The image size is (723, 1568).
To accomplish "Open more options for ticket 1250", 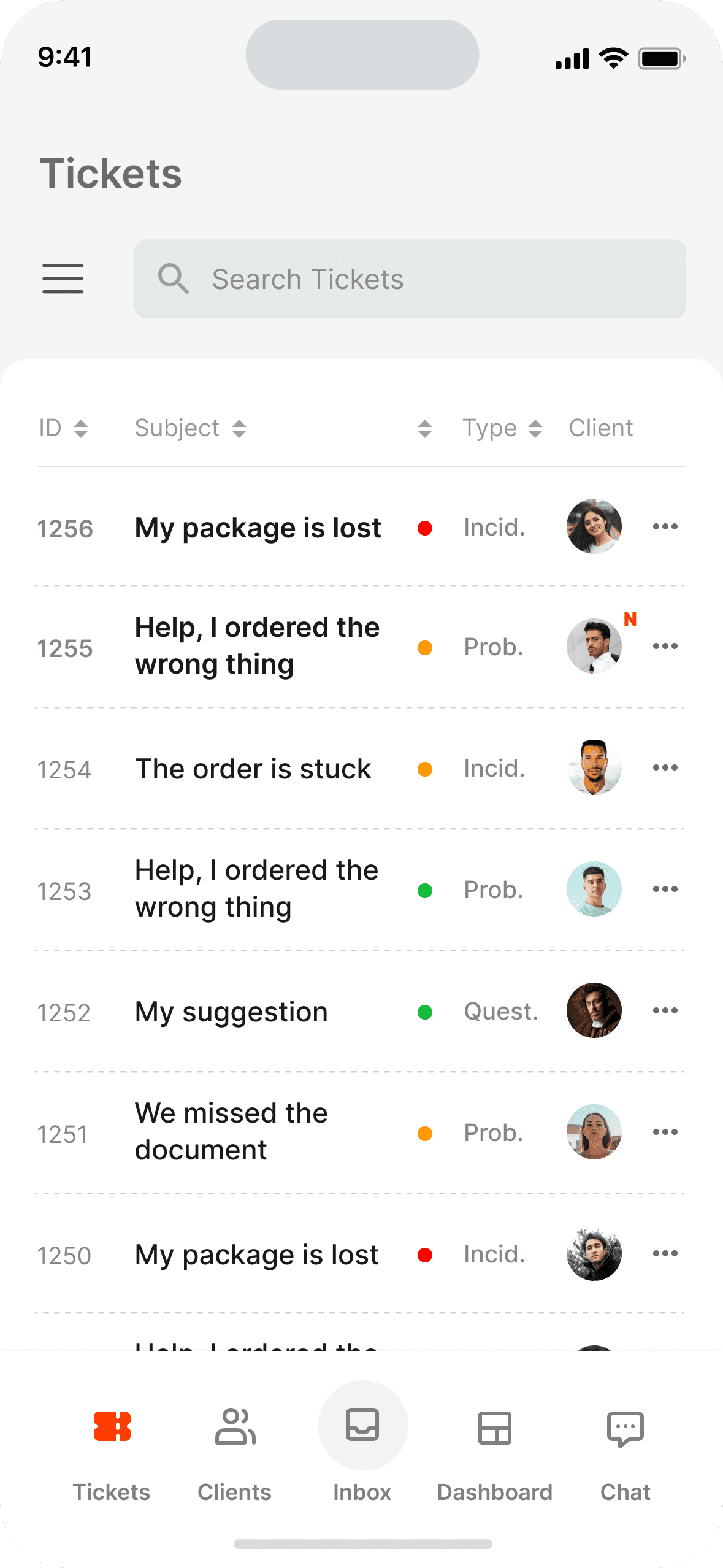I will 665,1253.
